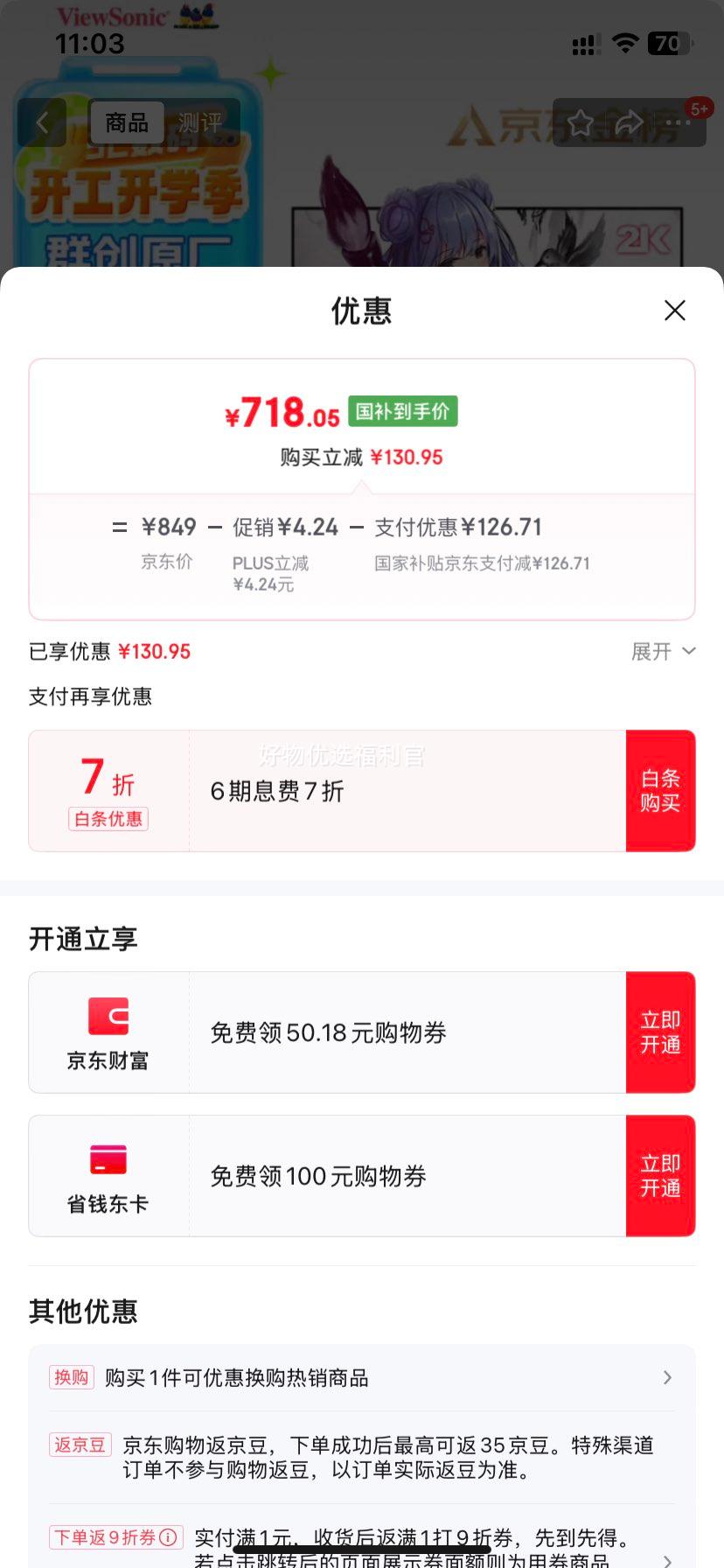Open the more options icon with 5+ badge
The width and height of the screenshot is (724, 1568).
[x=678, y=123]
